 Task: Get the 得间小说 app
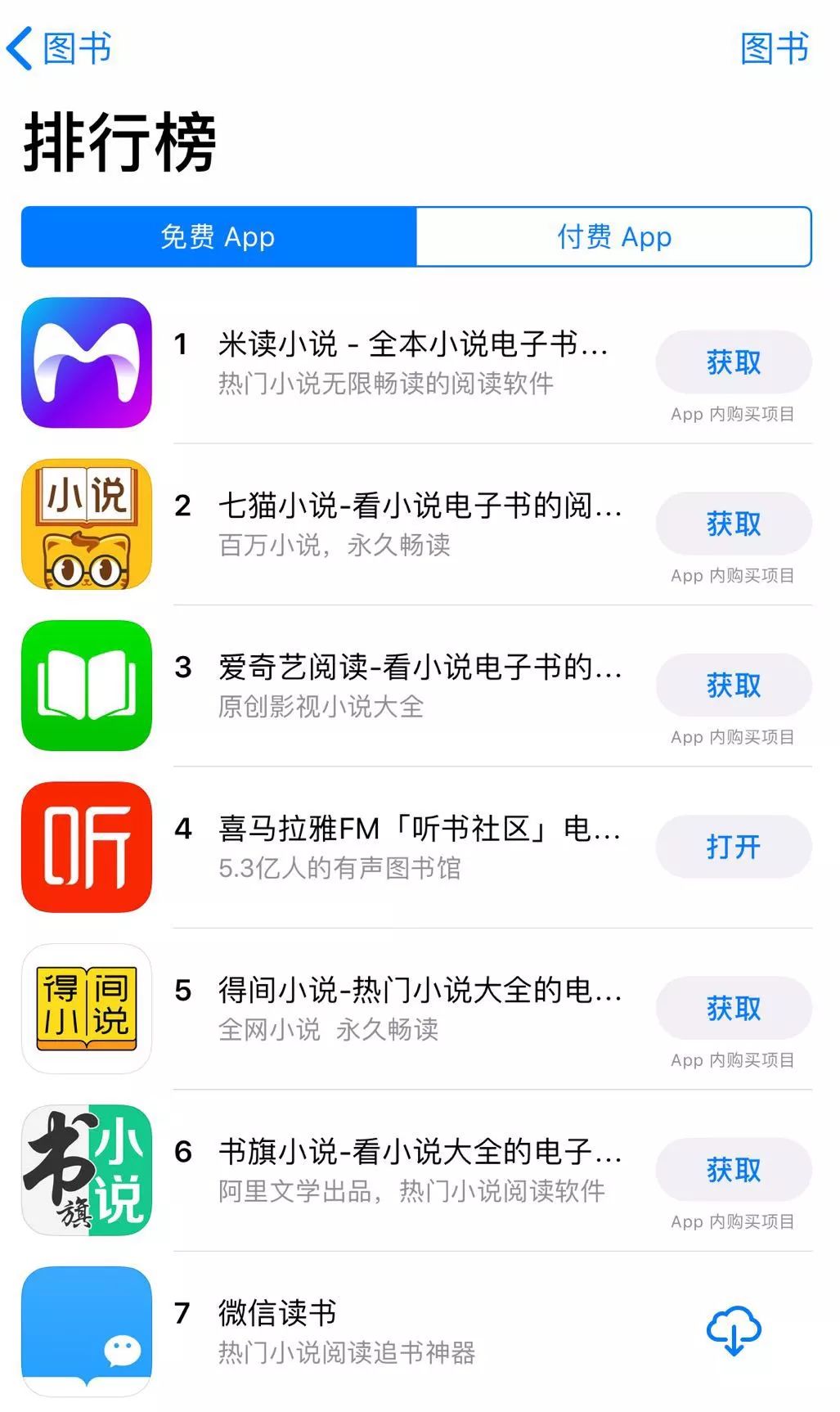(733, 1008)
